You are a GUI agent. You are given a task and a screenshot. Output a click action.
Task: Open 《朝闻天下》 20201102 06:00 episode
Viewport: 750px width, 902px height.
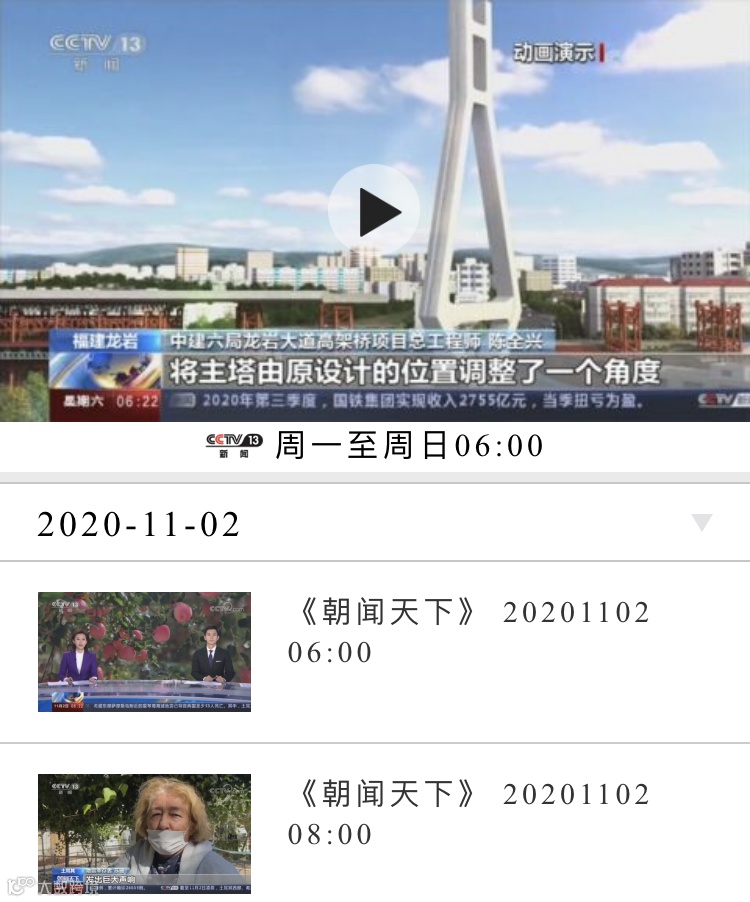tap(468, 632)
